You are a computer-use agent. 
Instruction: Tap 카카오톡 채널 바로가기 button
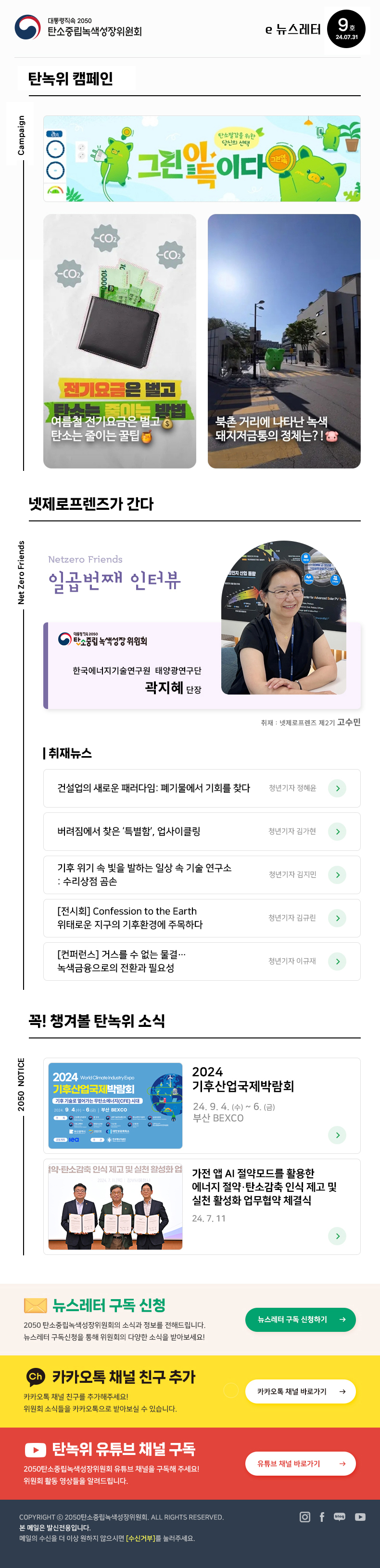coord(300,1391)
